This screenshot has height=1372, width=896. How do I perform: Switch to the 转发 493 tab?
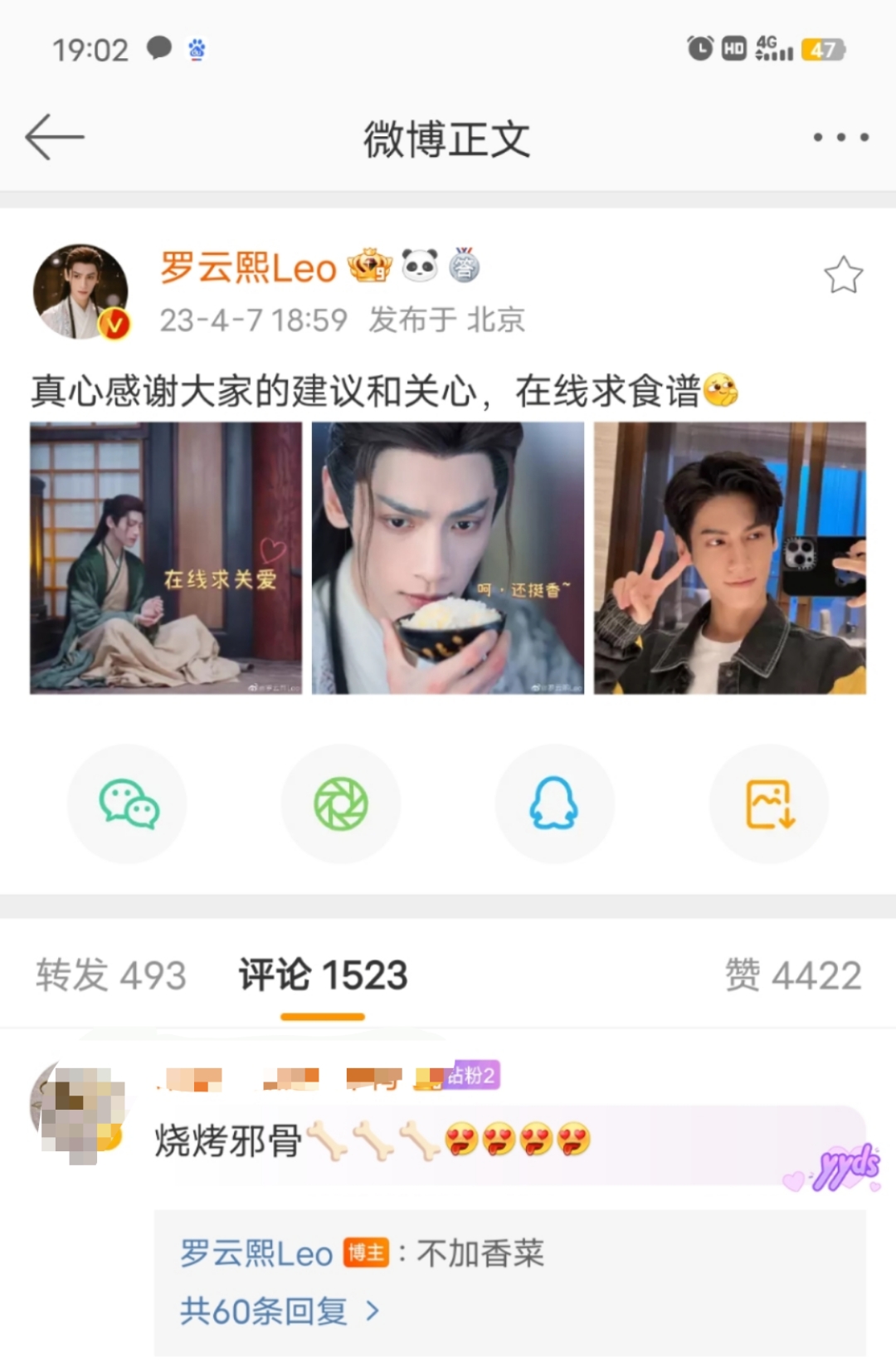[111, 975]
